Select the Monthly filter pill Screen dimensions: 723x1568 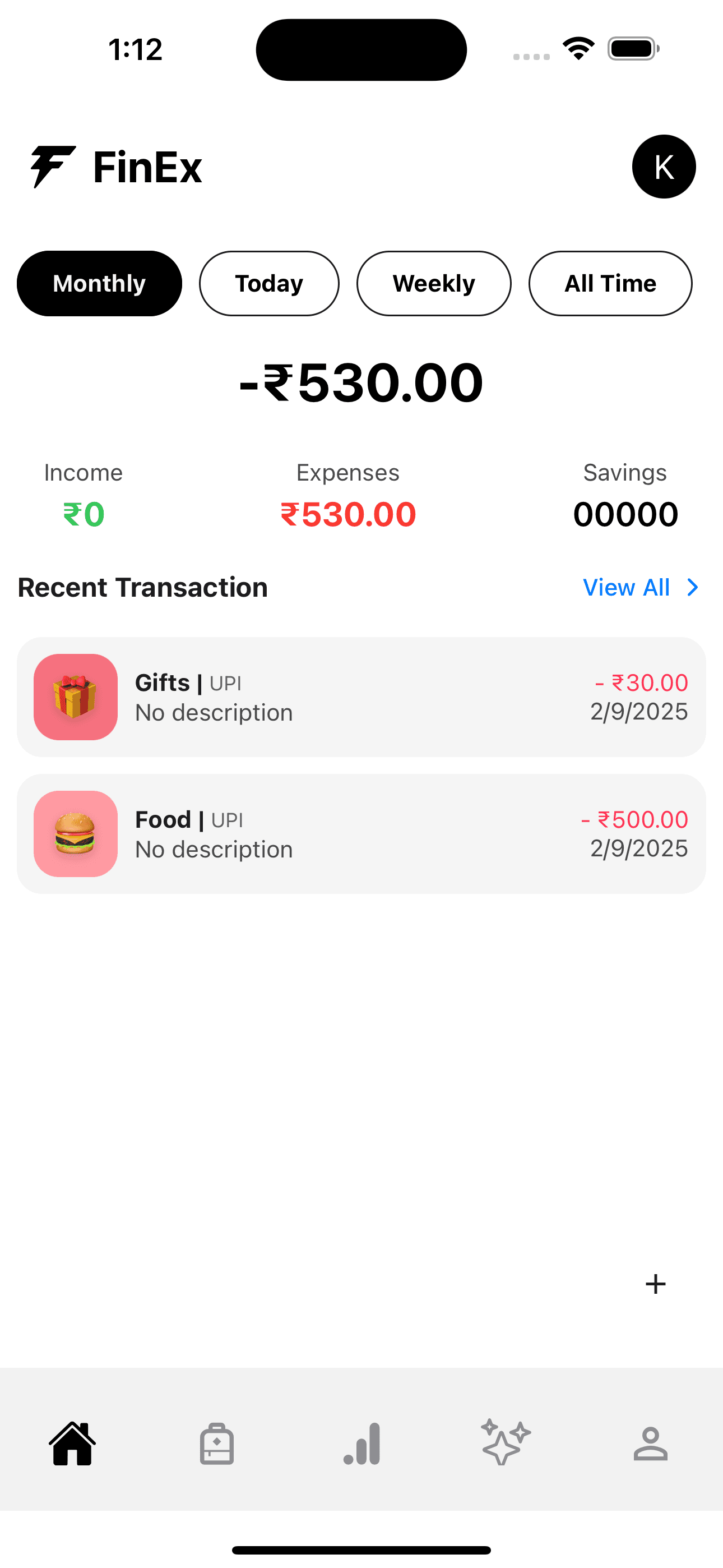pyautogui.click(x=99, y=283)
